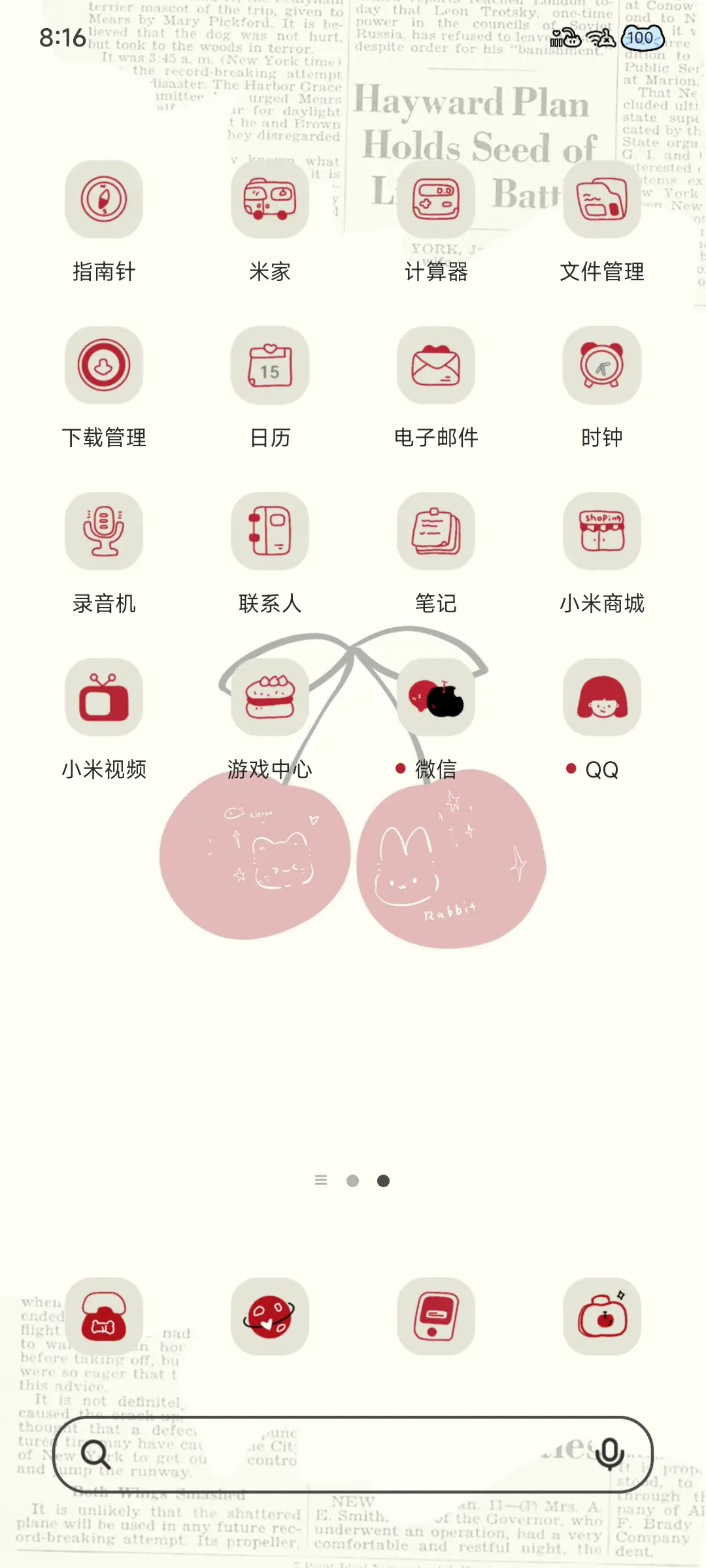Switch to the middle home screen page dot
Viewport: 706px width, 1568px height.
point(353,1180)
